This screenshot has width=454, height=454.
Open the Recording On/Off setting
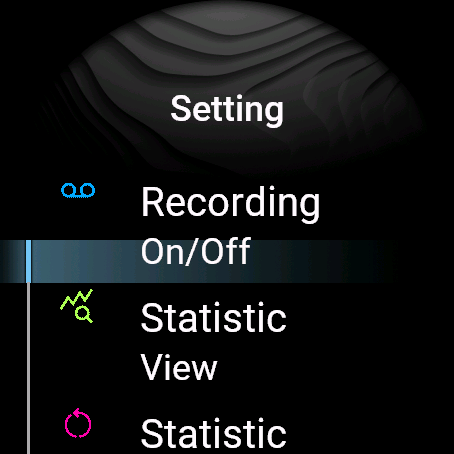point(227,227)
